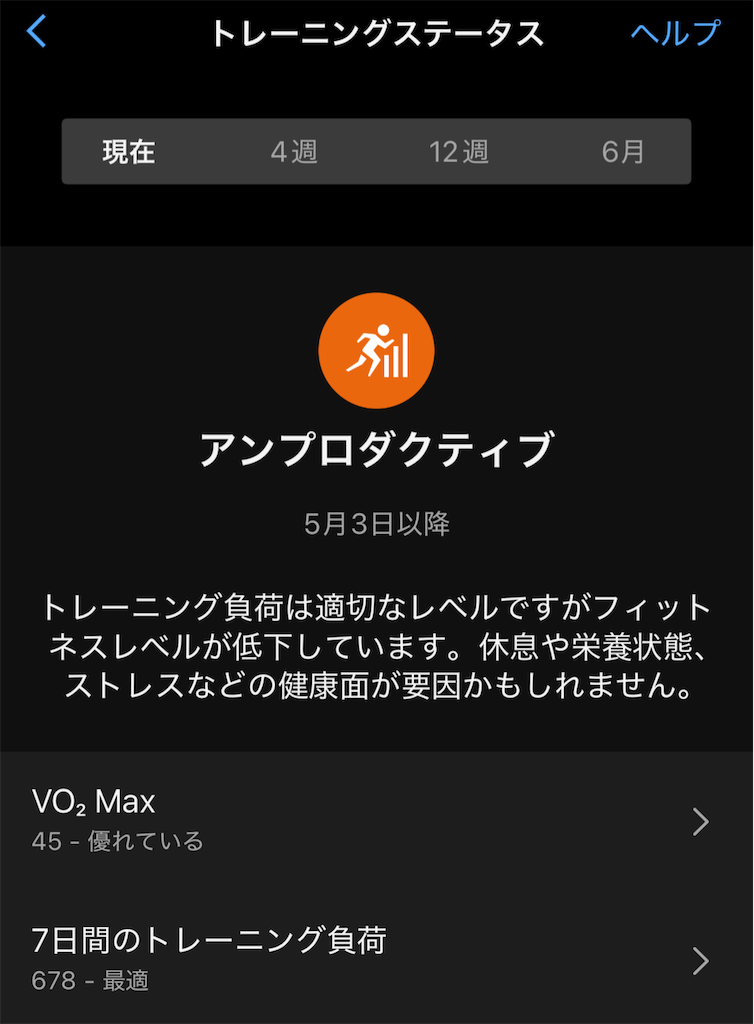Viewport: 754px width, 1024px height.
Task: Tap the 5月3日以降 date text
Action: 376,524
